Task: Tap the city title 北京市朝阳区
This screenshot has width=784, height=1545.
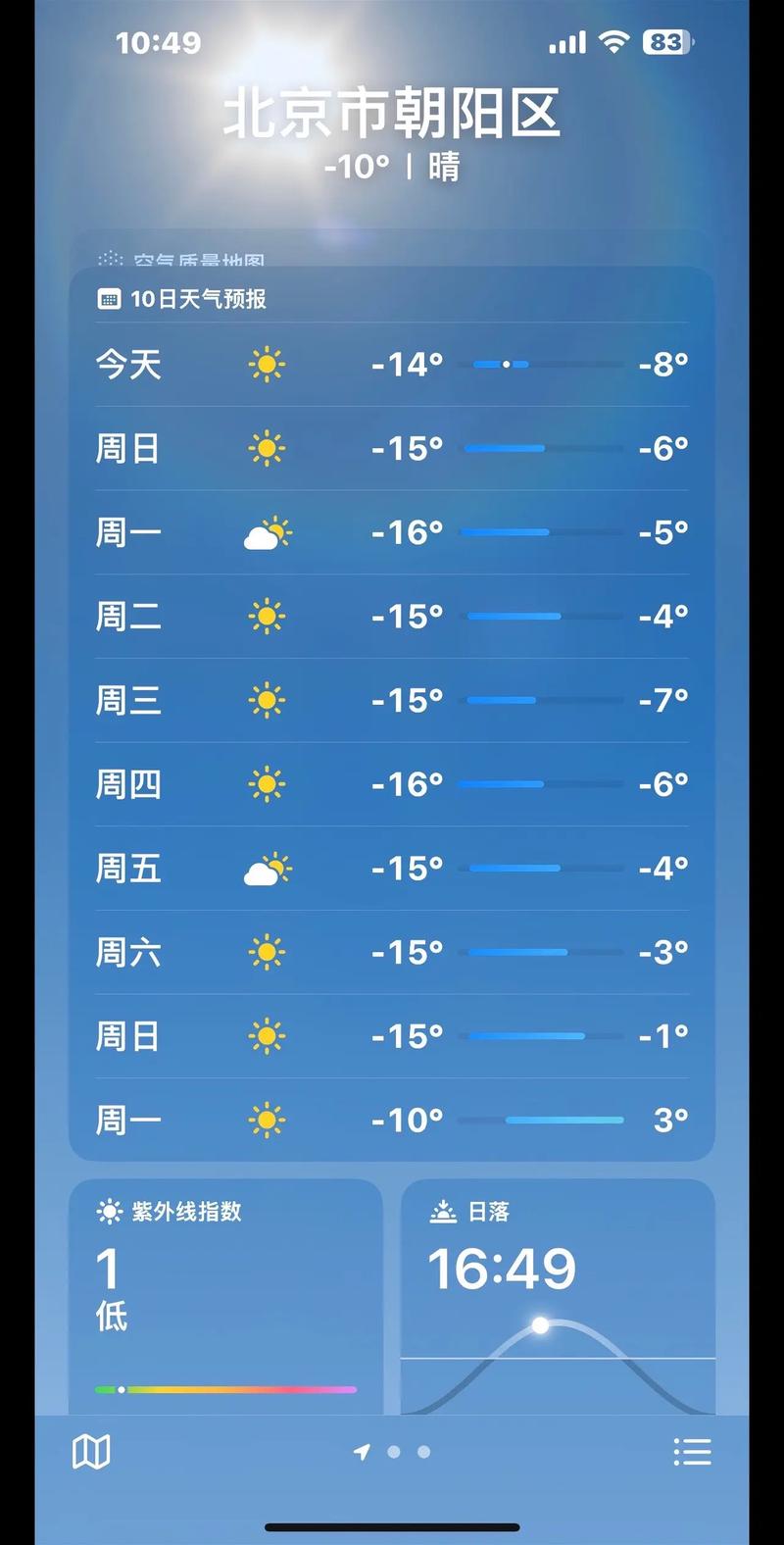Action: coord(392,111)
